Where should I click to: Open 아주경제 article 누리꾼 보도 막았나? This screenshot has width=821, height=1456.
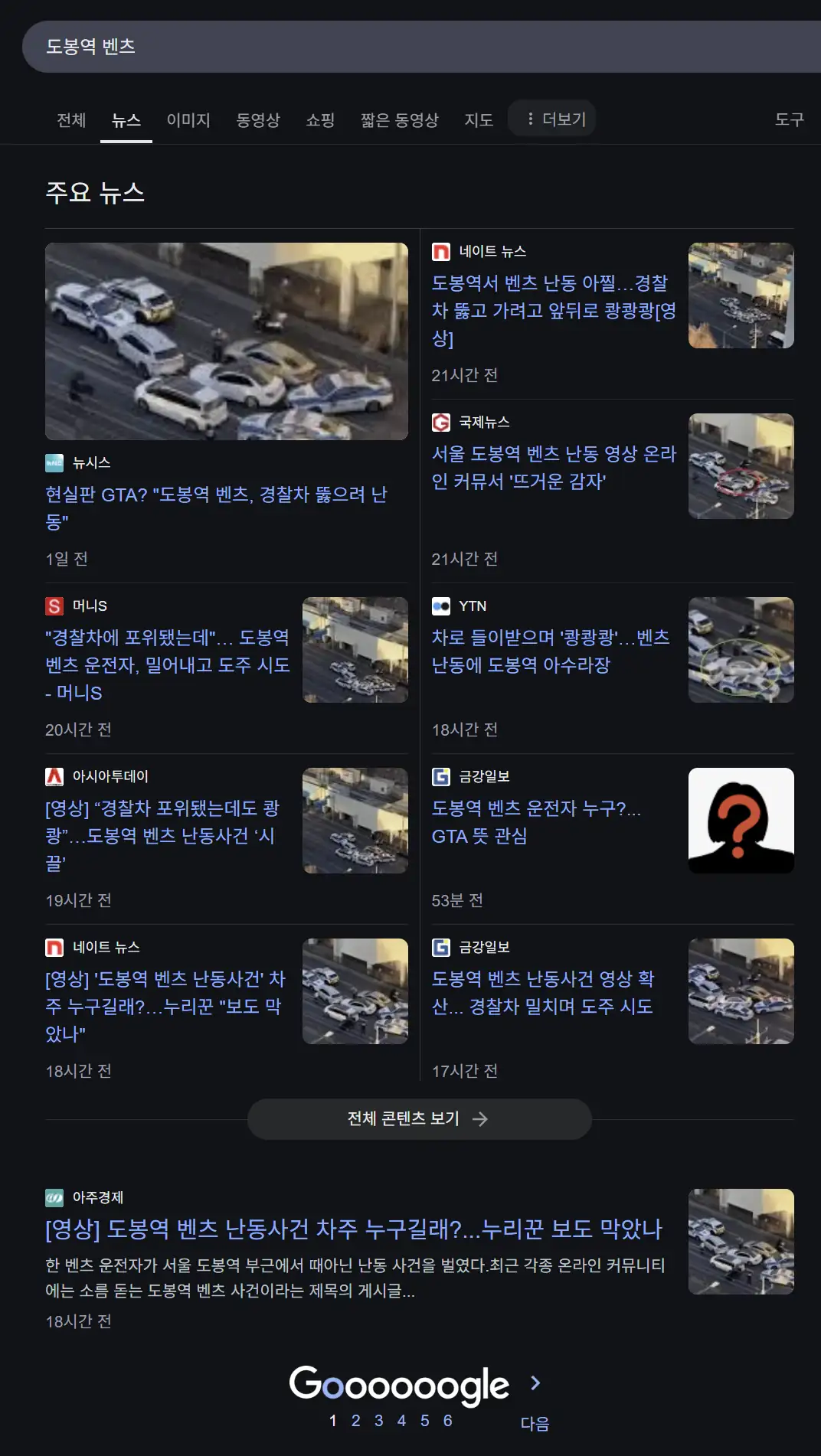pyautogui.click(x=353, y=1229)
